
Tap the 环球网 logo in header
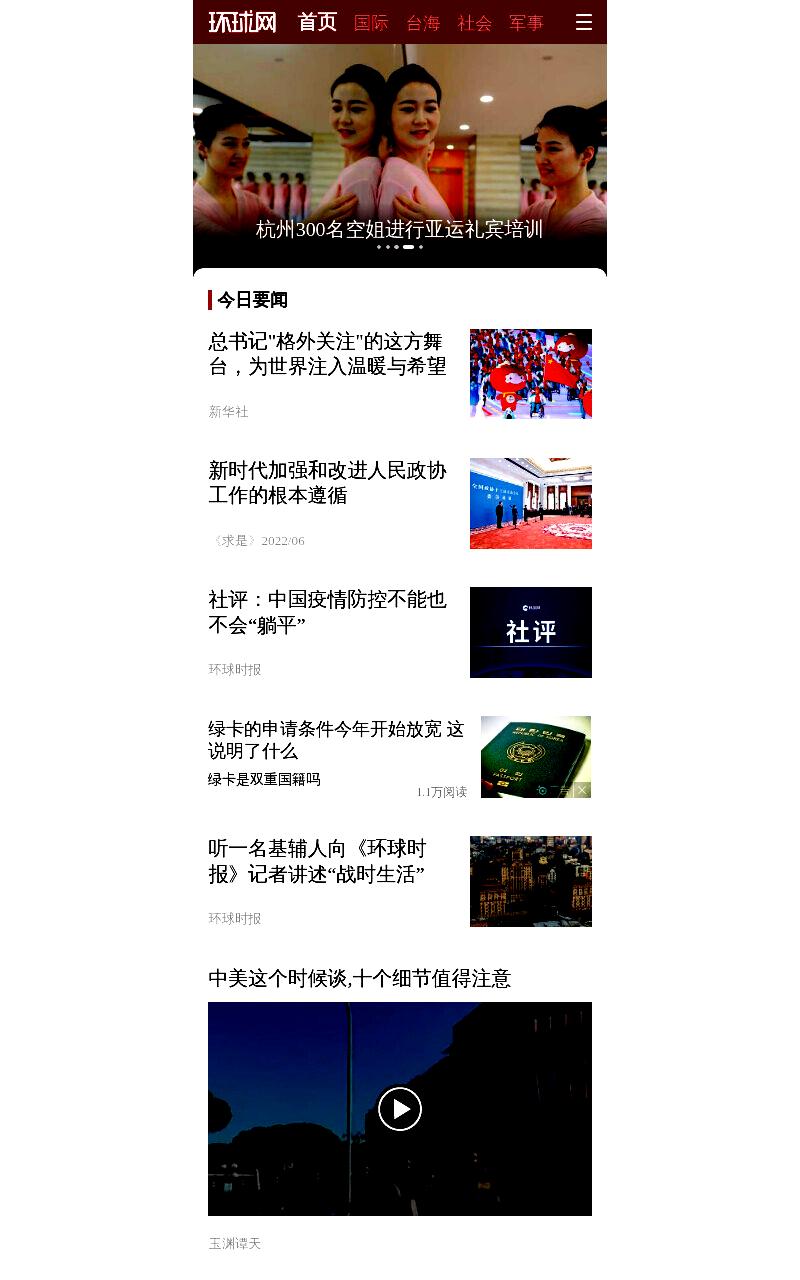pyautogui.click(x=242, y=22)
